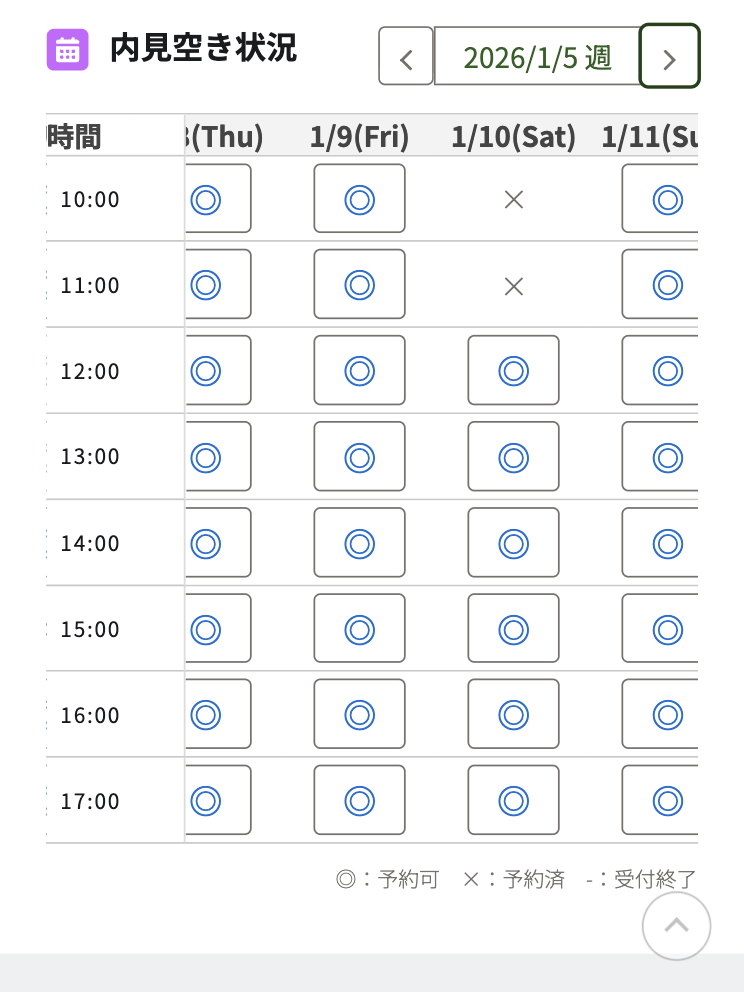Book the 10:00 slot on 1/9(Fri)
This screenshot has width=744, height=992.
[359, 199]
